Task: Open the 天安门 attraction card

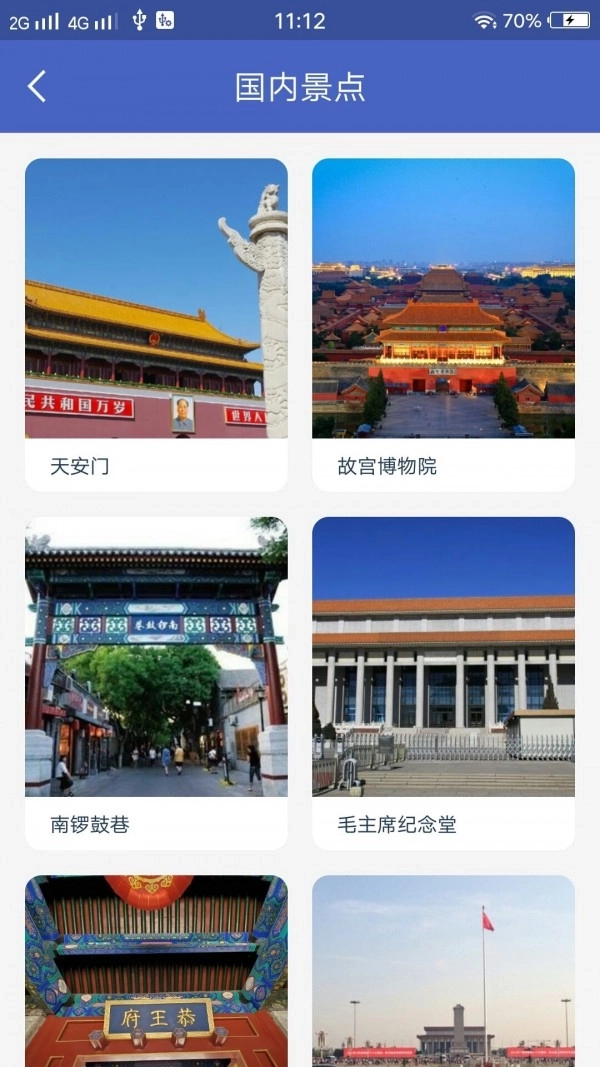Action: click(x=156, y=324)
